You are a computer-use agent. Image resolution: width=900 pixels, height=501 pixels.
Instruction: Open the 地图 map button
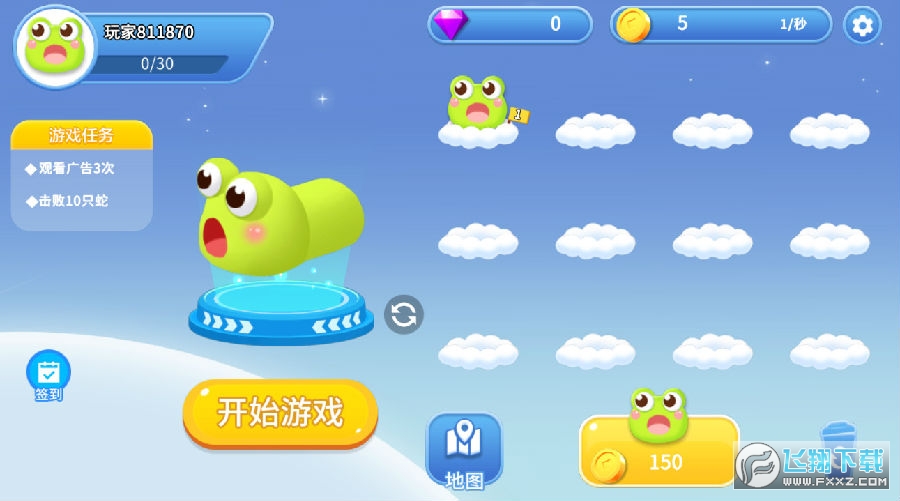point(464,450)
